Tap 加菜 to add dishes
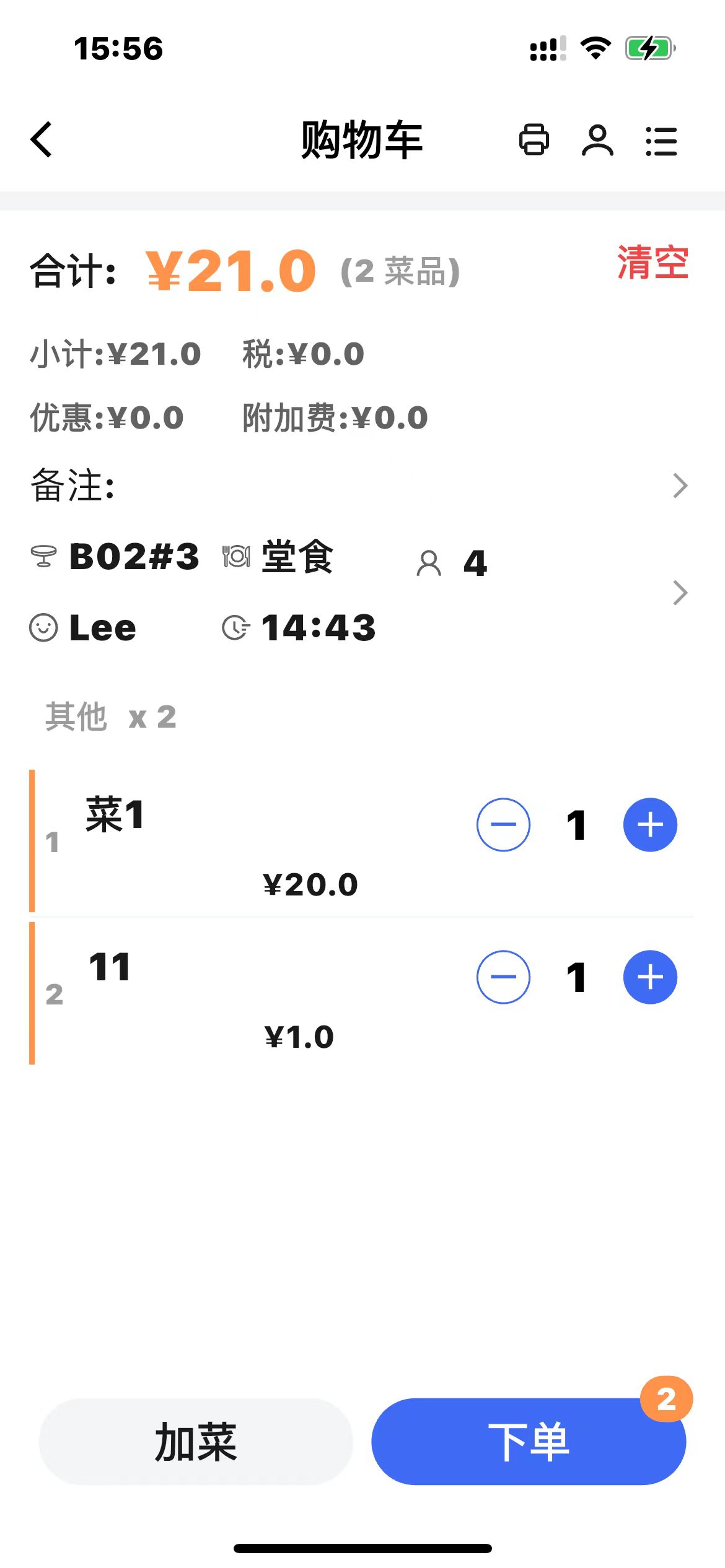 click(x=196, y=1442)
